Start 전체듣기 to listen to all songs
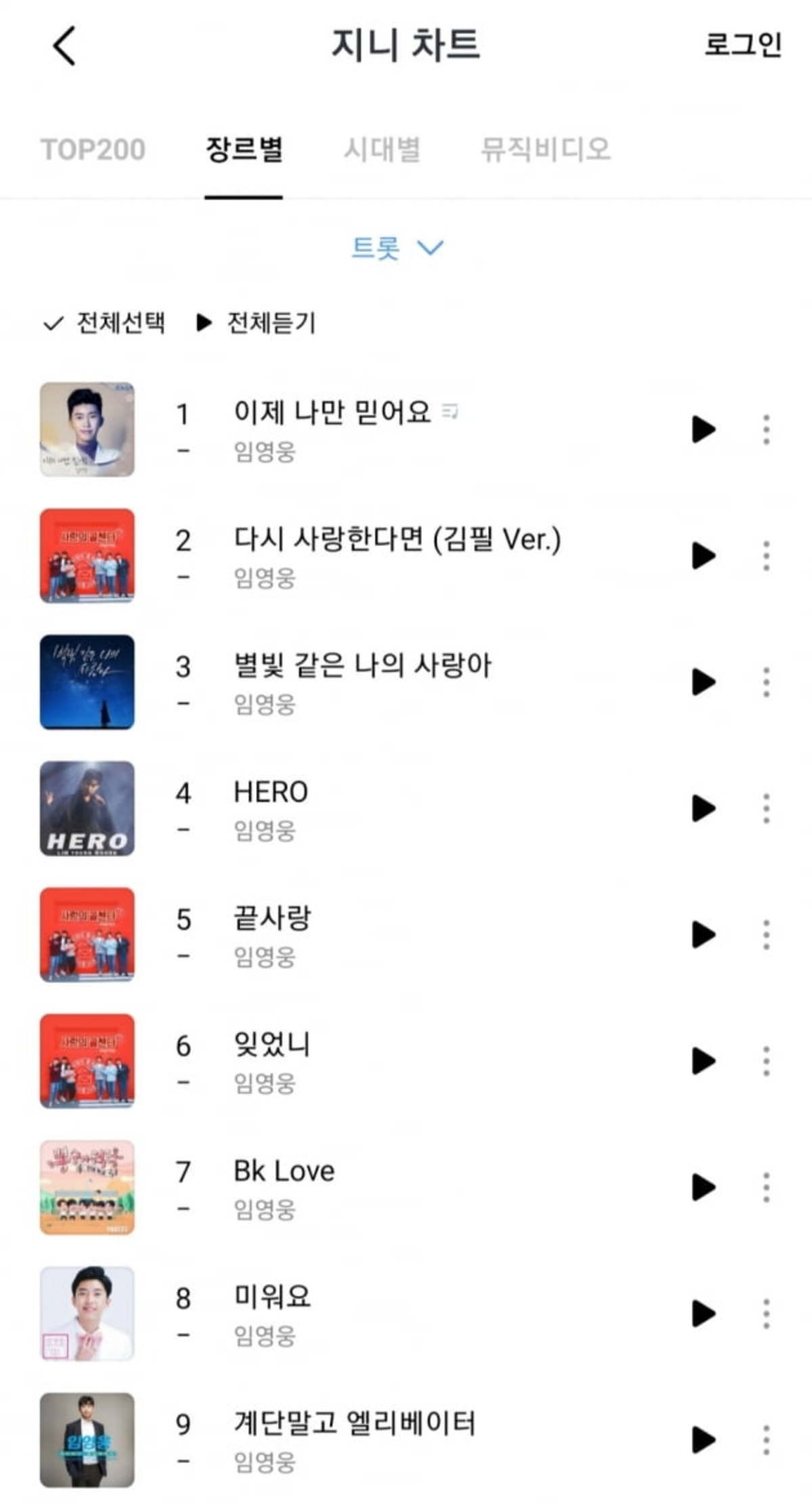Screen dimensions: 812x1505 271,324
